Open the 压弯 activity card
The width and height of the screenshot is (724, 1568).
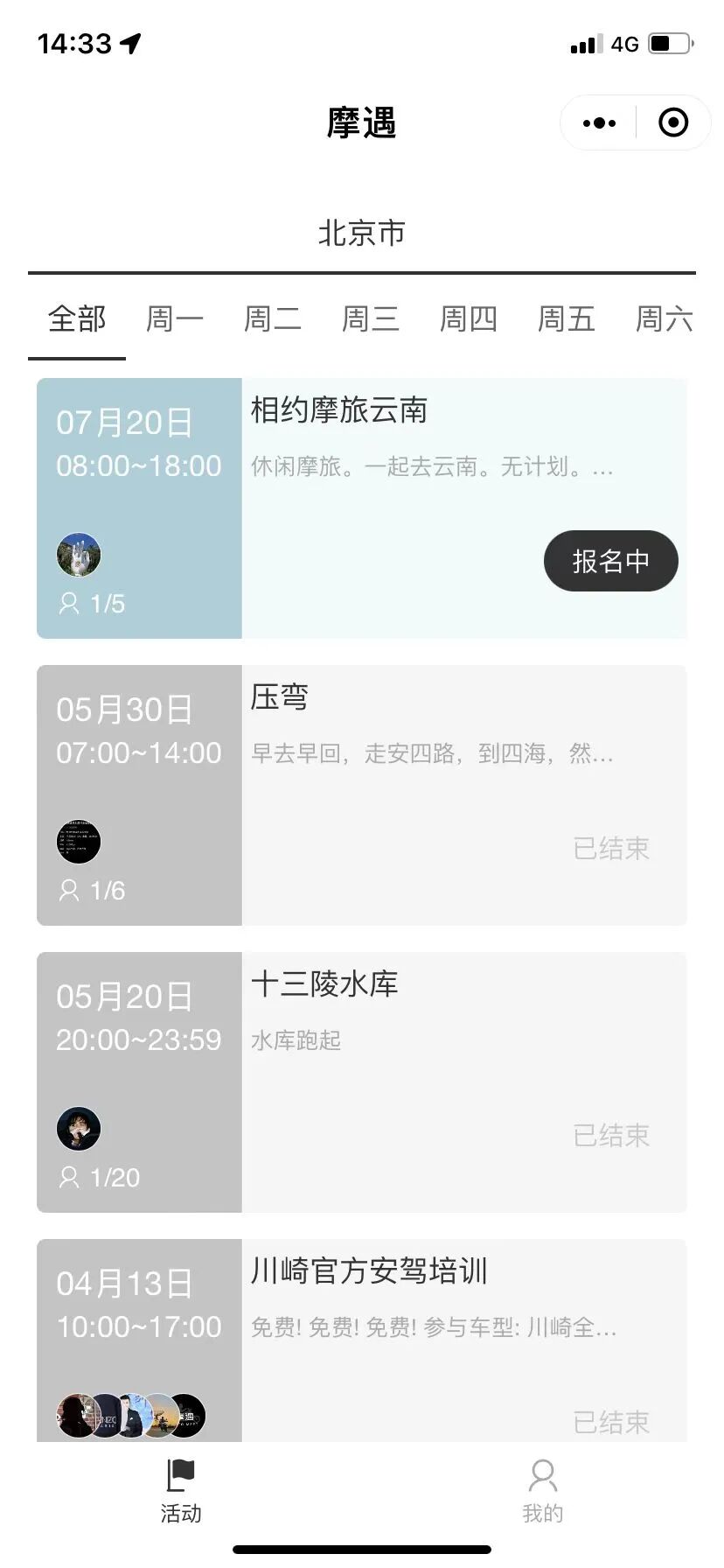pos(362,795)
